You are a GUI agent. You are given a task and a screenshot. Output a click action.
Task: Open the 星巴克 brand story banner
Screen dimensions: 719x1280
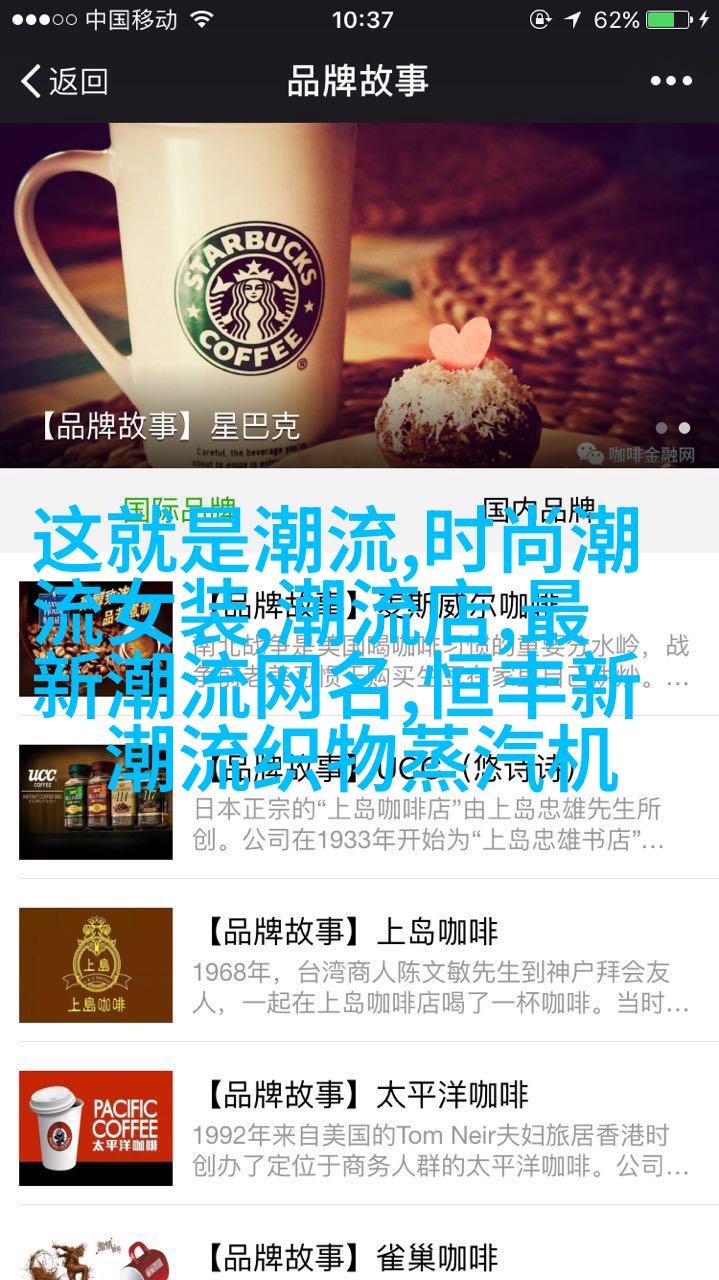click(359, 295)
